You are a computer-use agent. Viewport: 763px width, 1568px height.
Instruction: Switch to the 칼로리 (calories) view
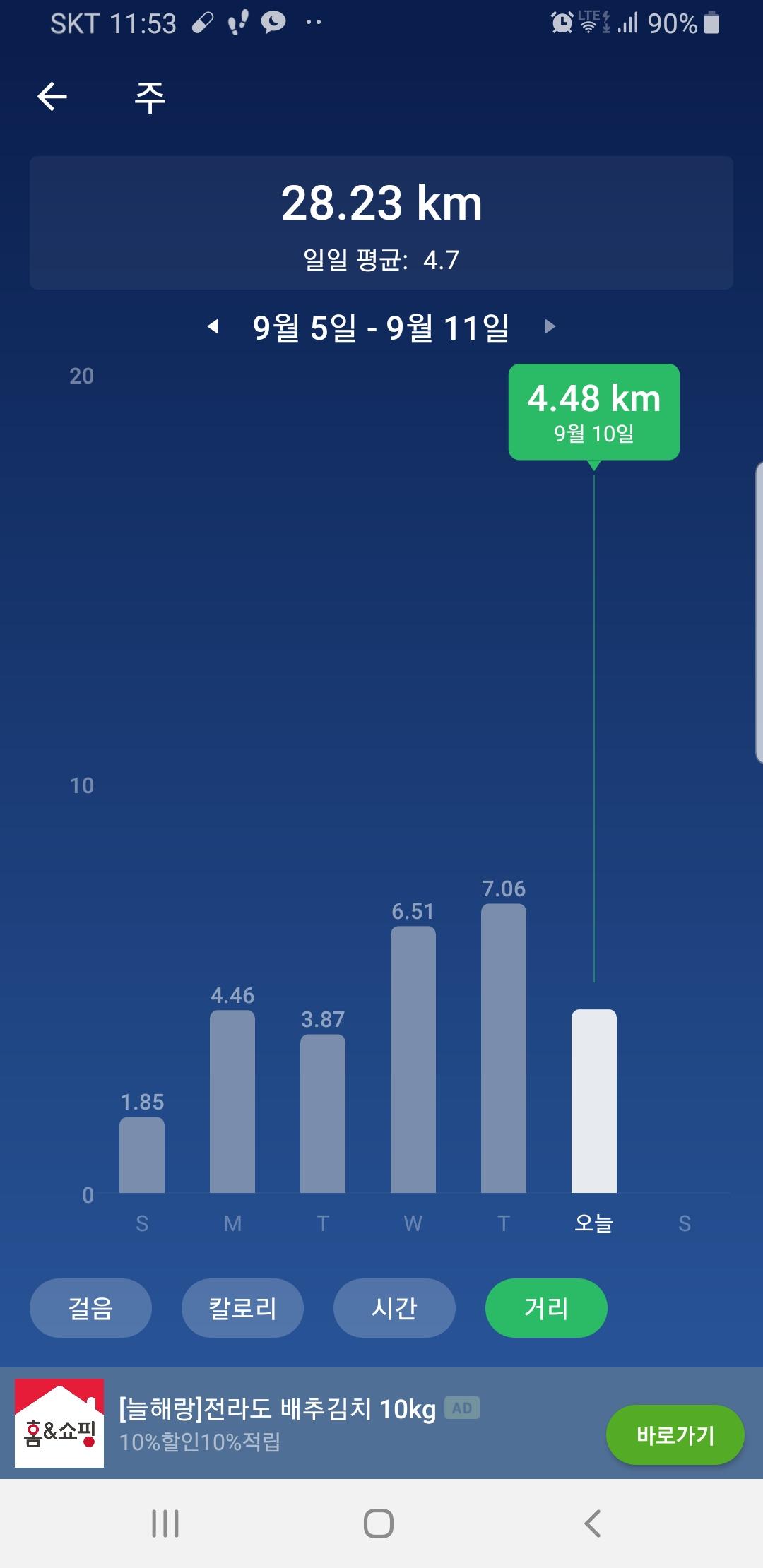[242, 1308]
